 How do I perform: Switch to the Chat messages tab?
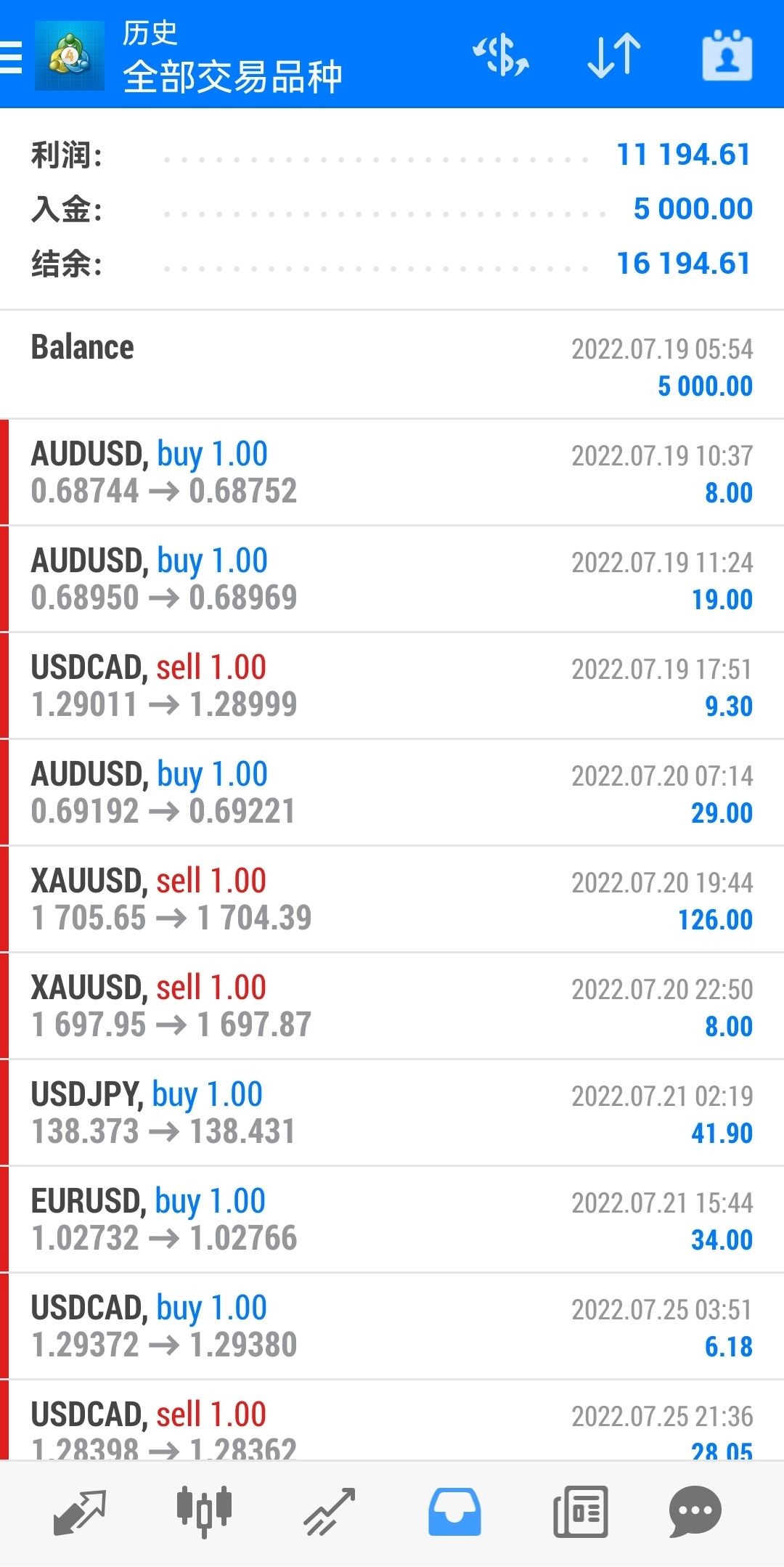[695, 1512]
